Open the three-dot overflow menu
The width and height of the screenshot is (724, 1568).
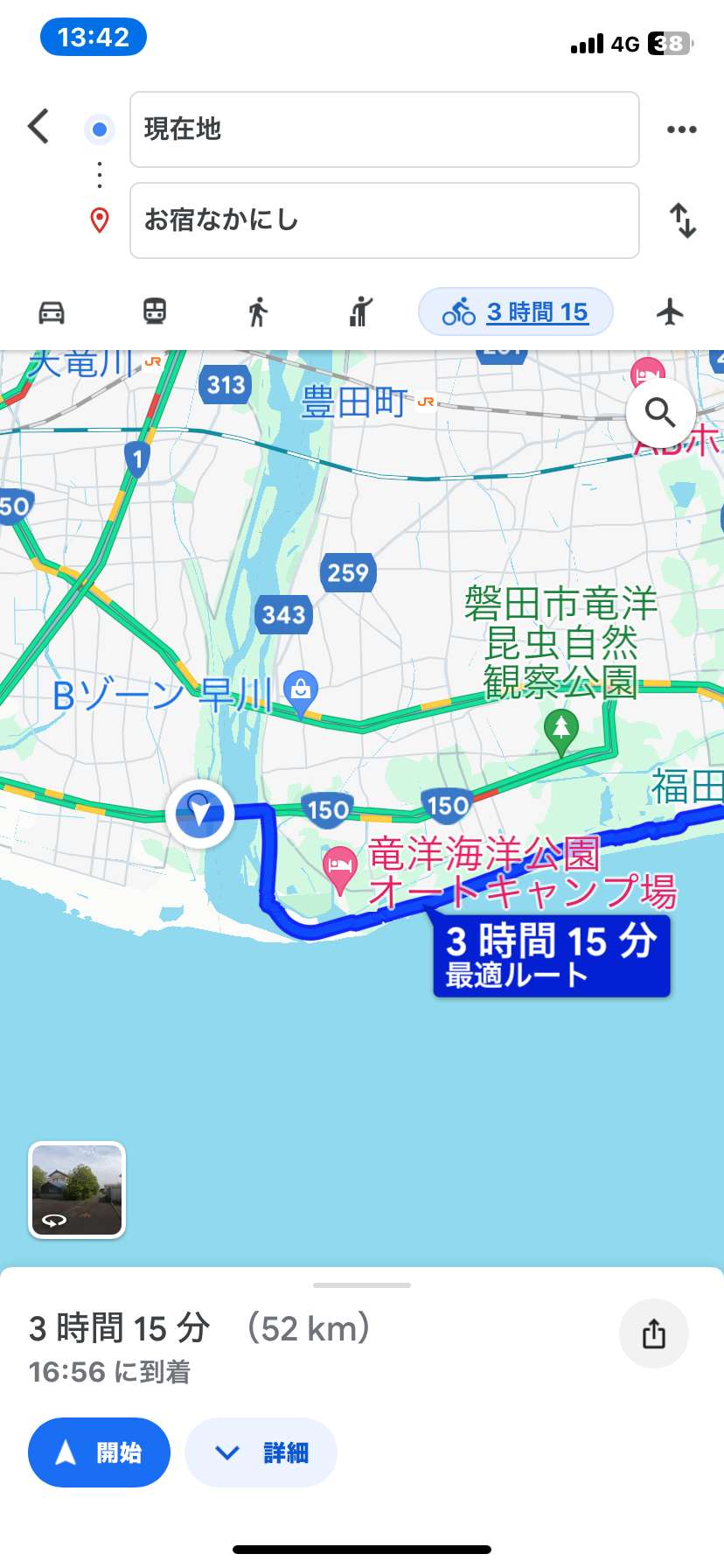(681, 129)
